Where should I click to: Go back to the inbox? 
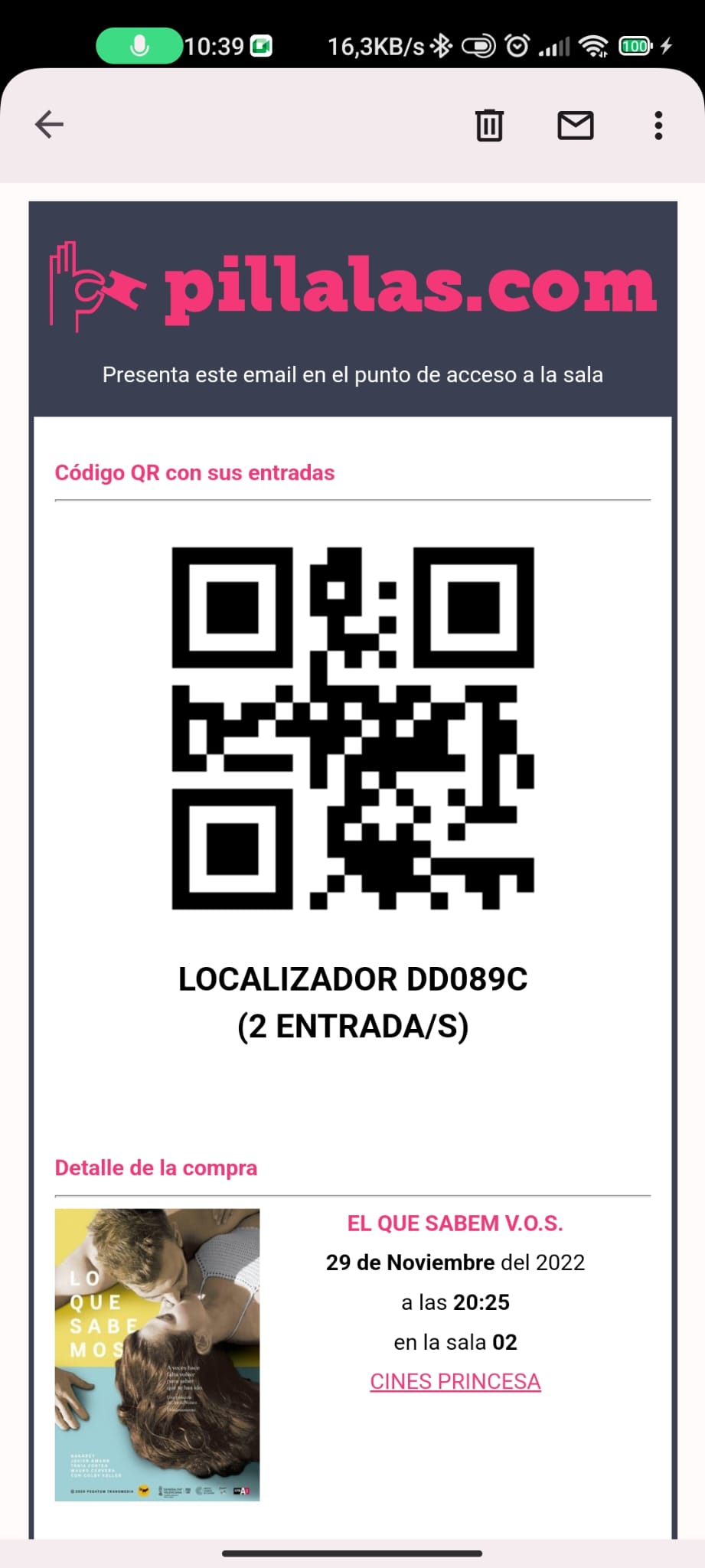[50, 125]
